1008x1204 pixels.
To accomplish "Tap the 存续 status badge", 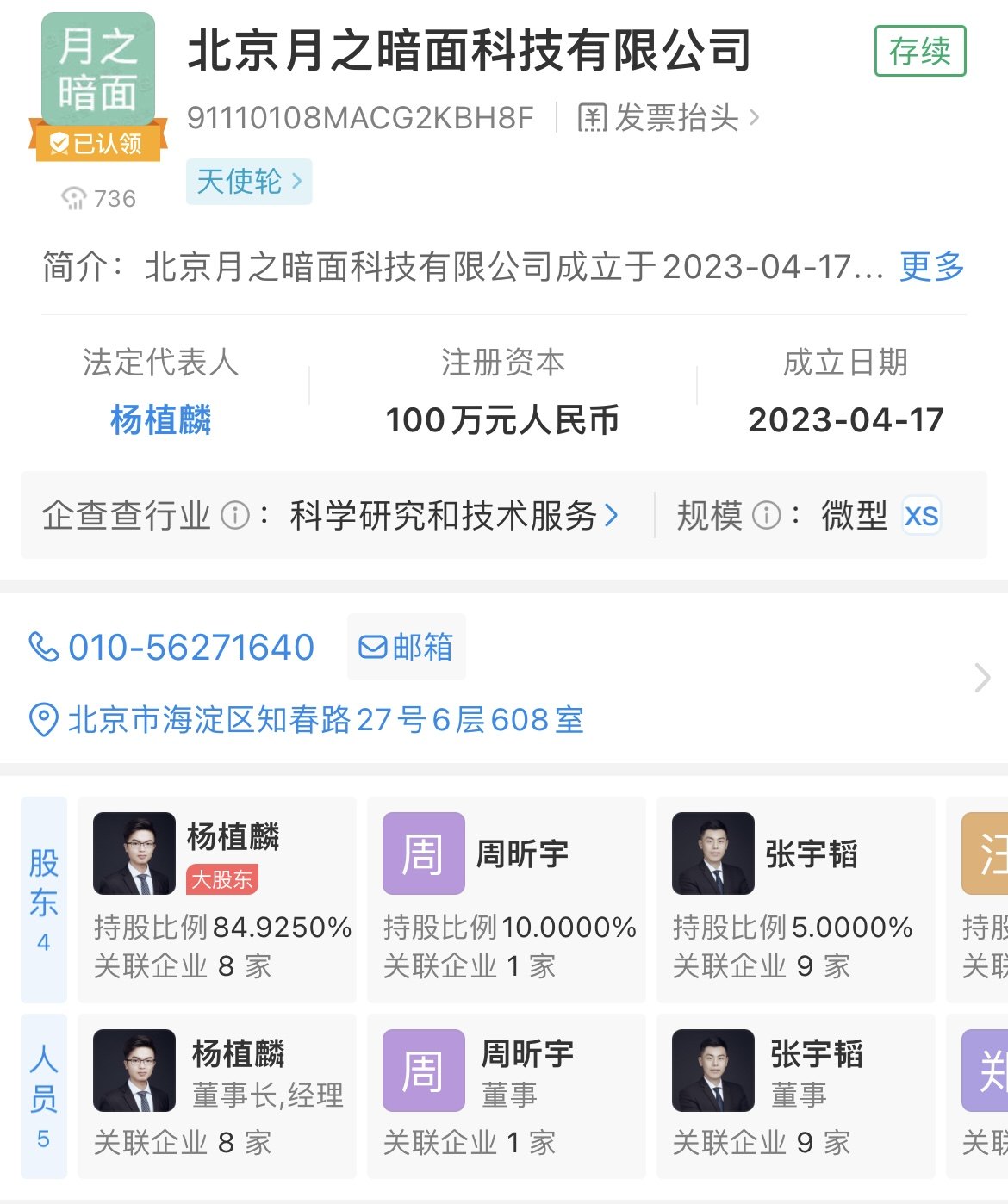I will pyautogui.click(x=919, y=52).
